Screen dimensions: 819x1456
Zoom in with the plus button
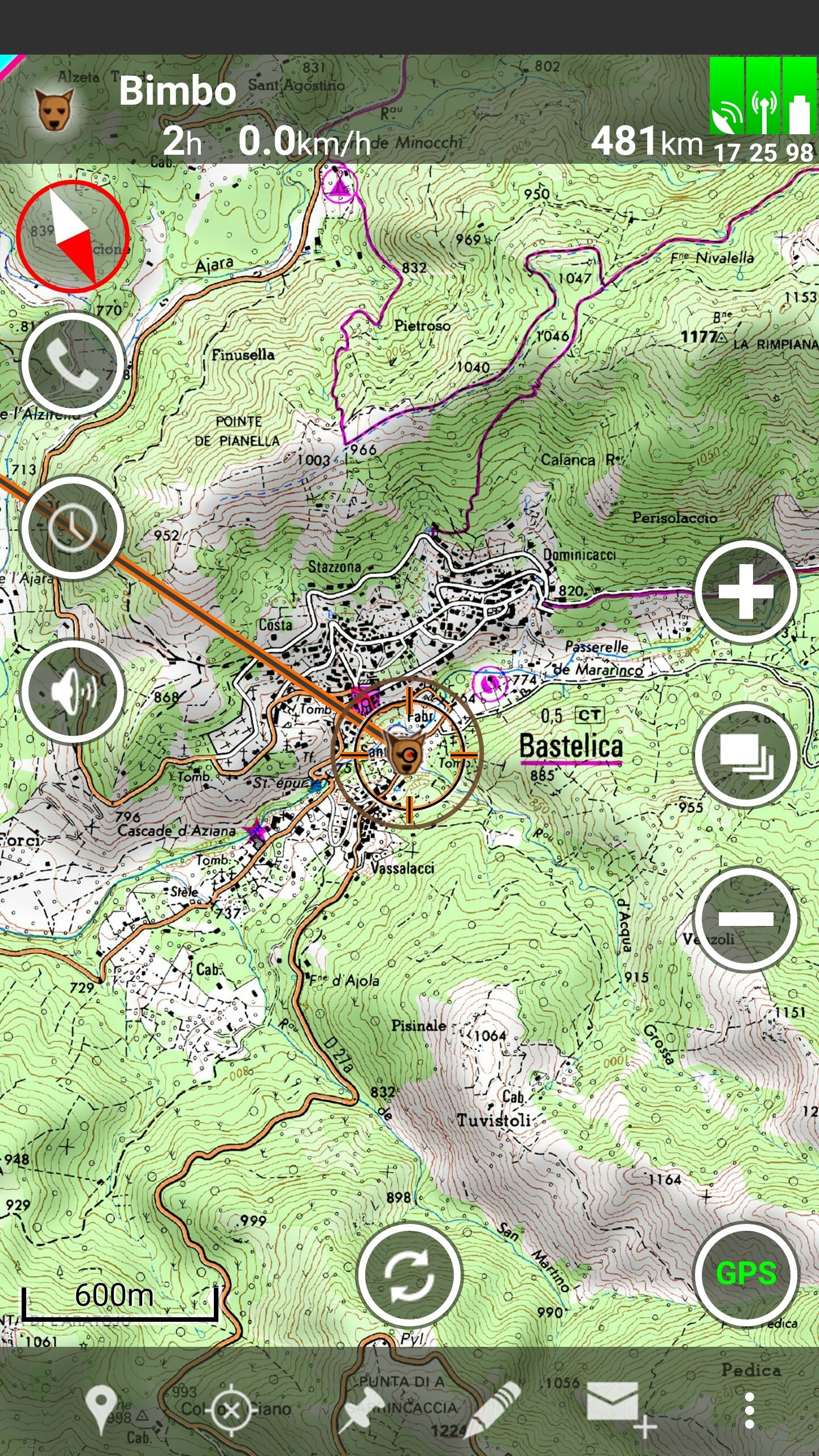pyautogui.click(x=746, y=591)
